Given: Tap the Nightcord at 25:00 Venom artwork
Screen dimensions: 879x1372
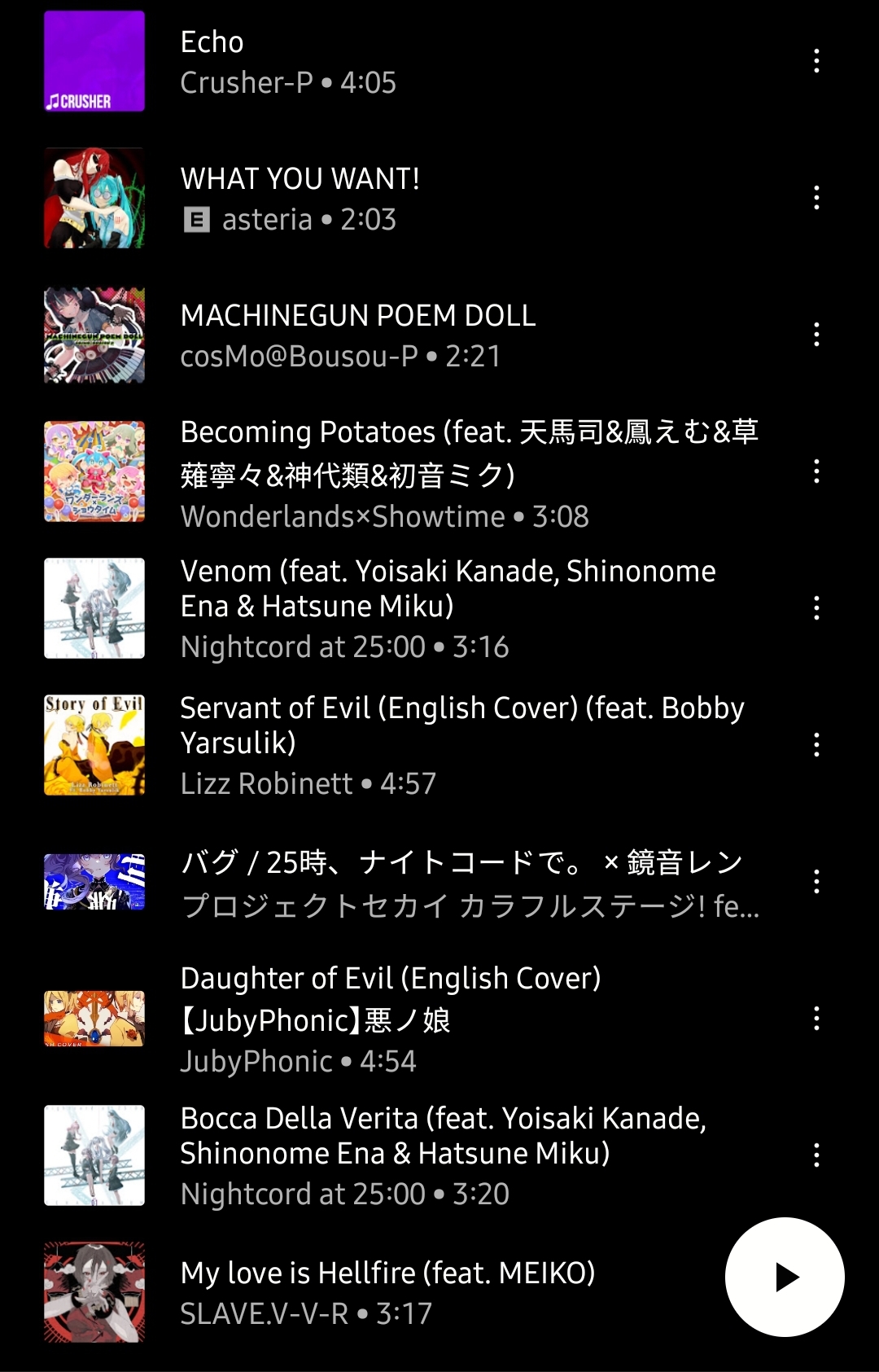Looking at the screenshot, I should (x=94, y=608).
